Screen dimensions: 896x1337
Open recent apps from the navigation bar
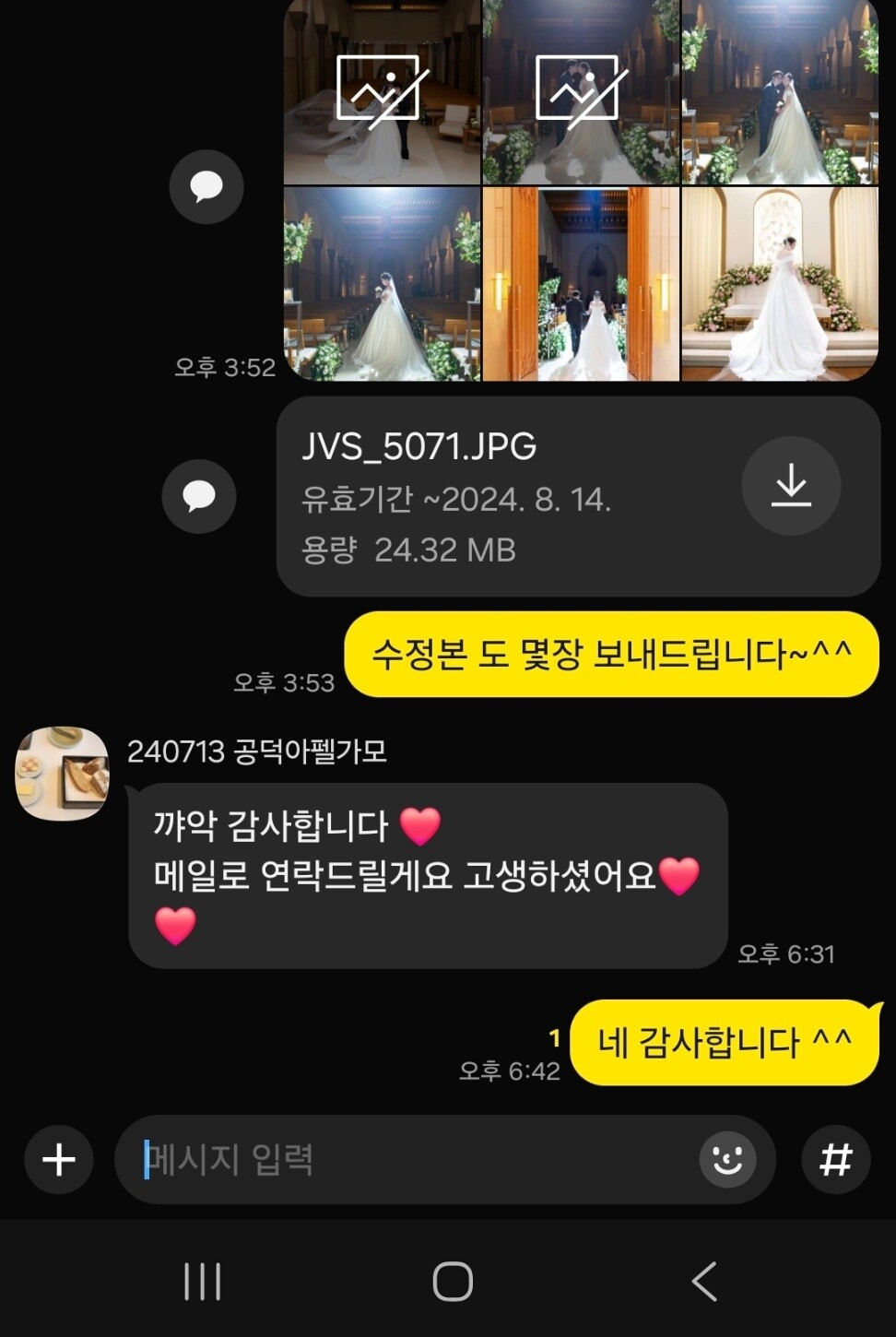tap(203, 1282)
